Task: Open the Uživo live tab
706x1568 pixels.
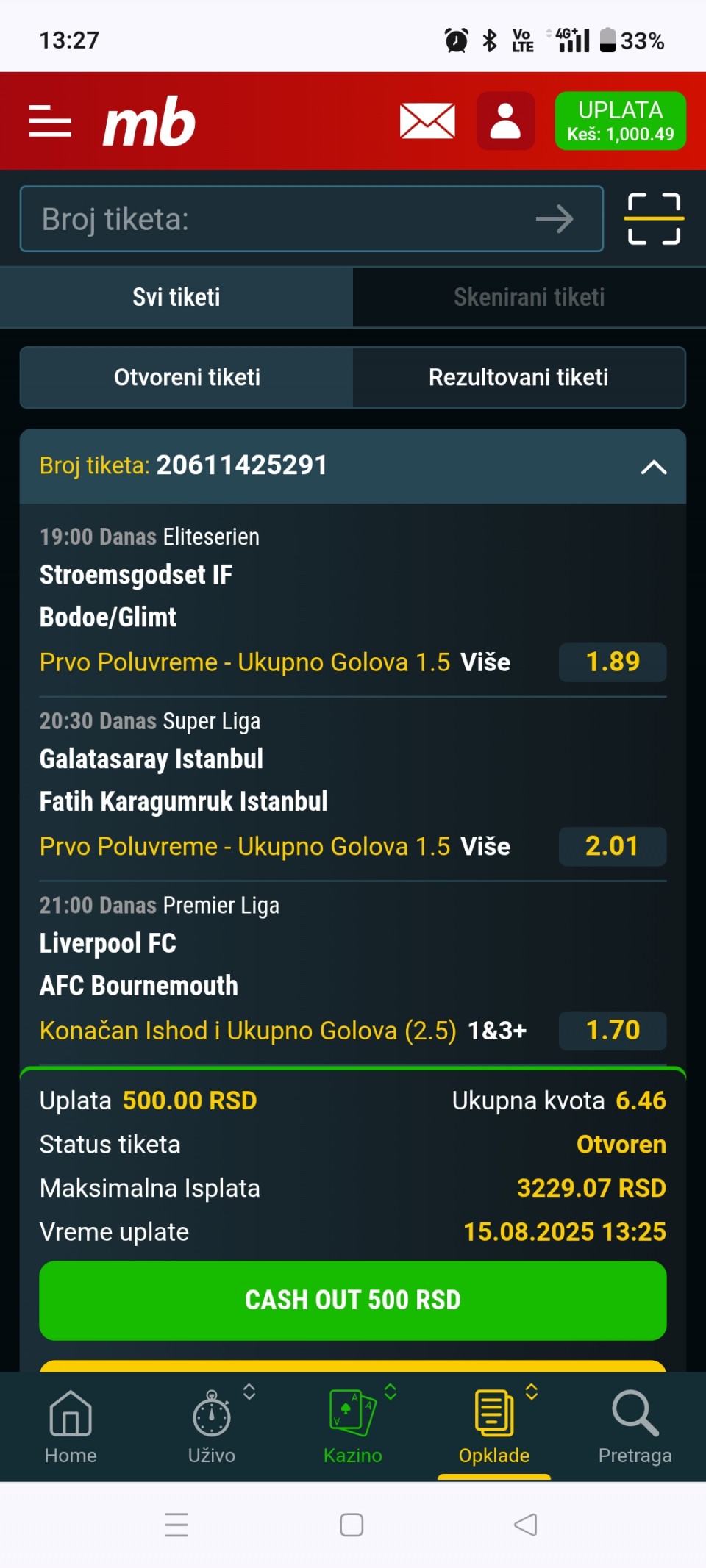Action: coord(212,1426)
